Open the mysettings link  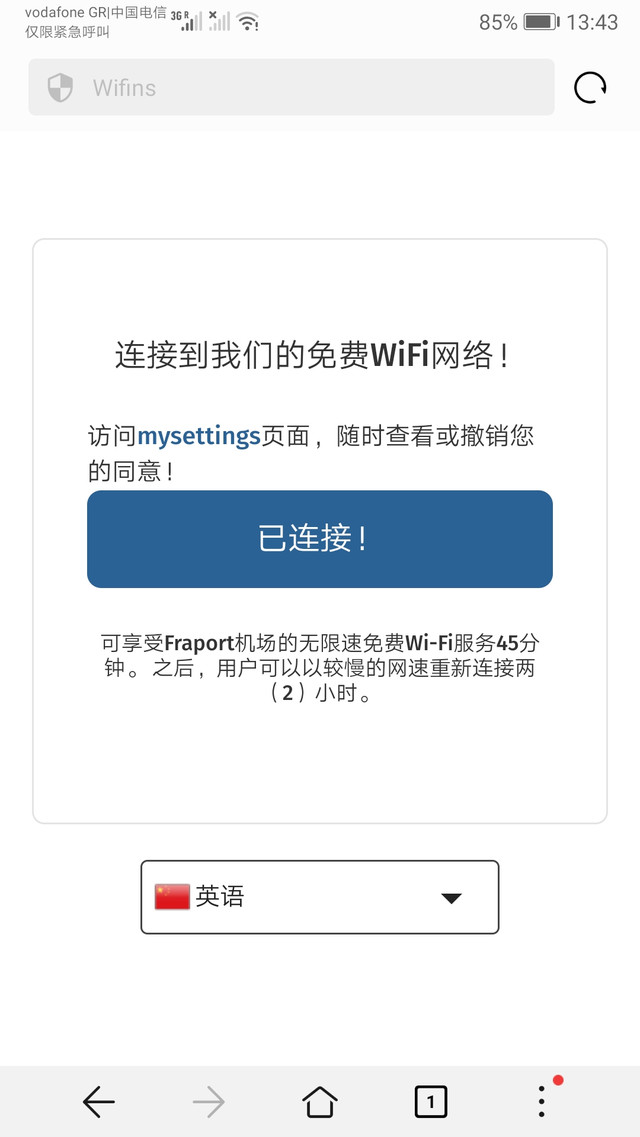(199, 437)
